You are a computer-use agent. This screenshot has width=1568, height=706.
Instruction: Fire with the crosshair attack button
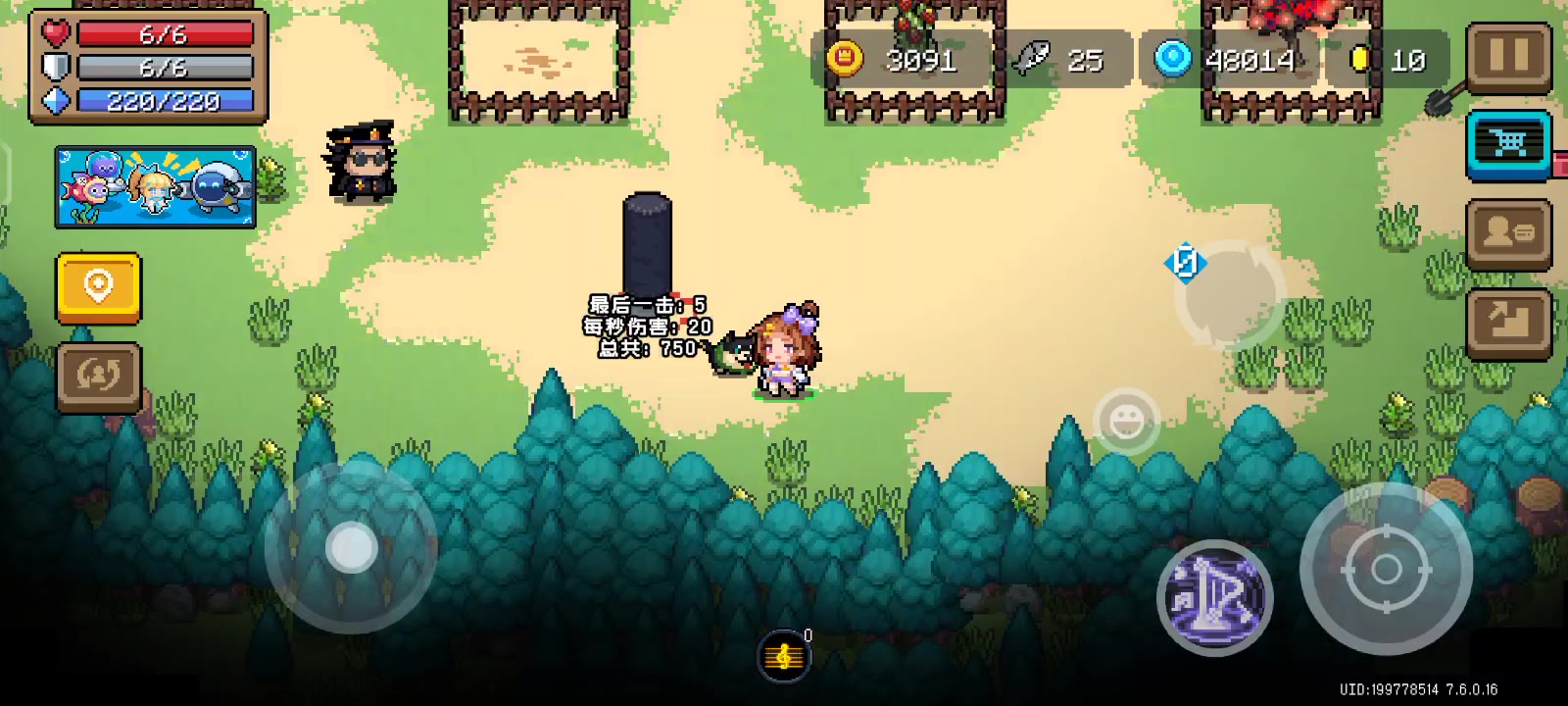[x=1386, y=569]
